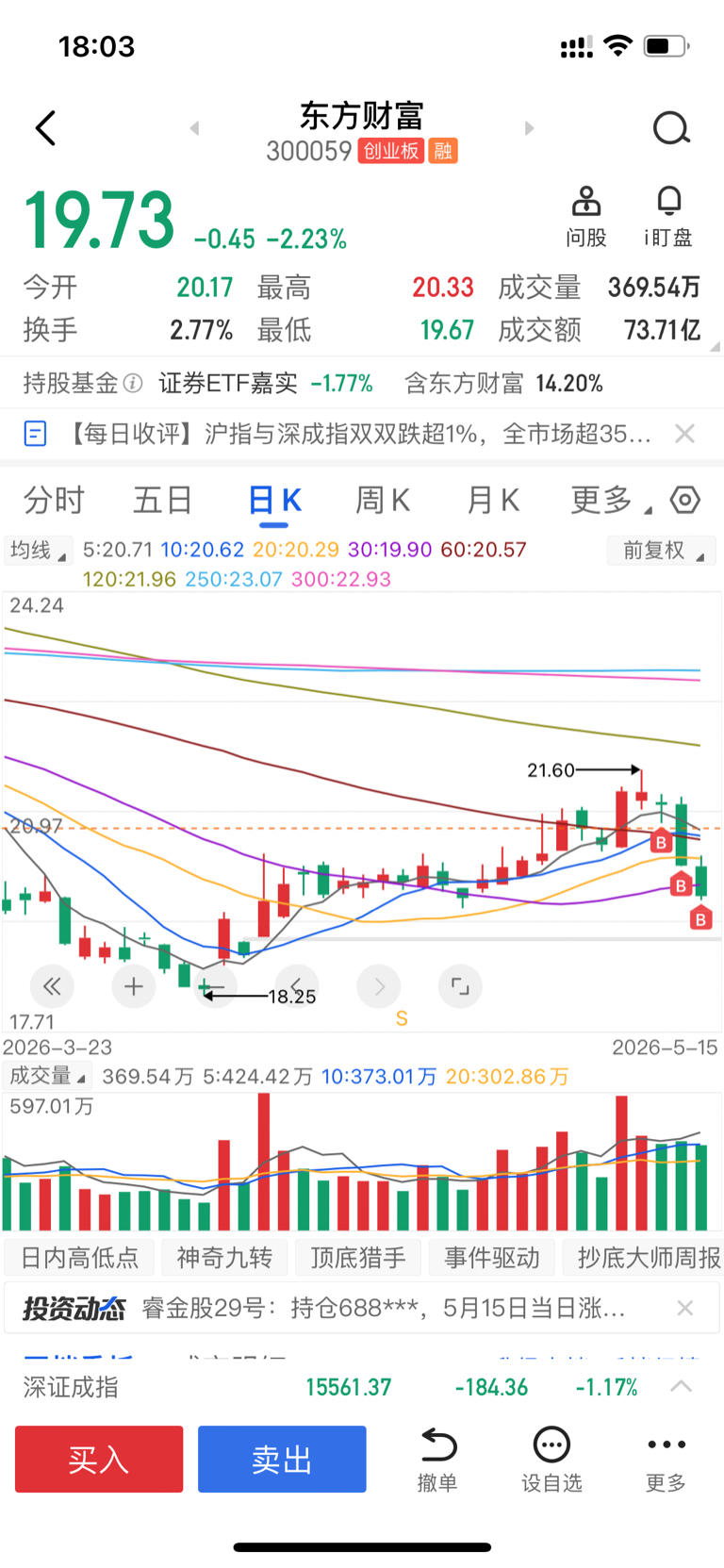Screen dimensions: 724x1568
Task: Go back using the top-left arrow
Action: click(45, 128)
